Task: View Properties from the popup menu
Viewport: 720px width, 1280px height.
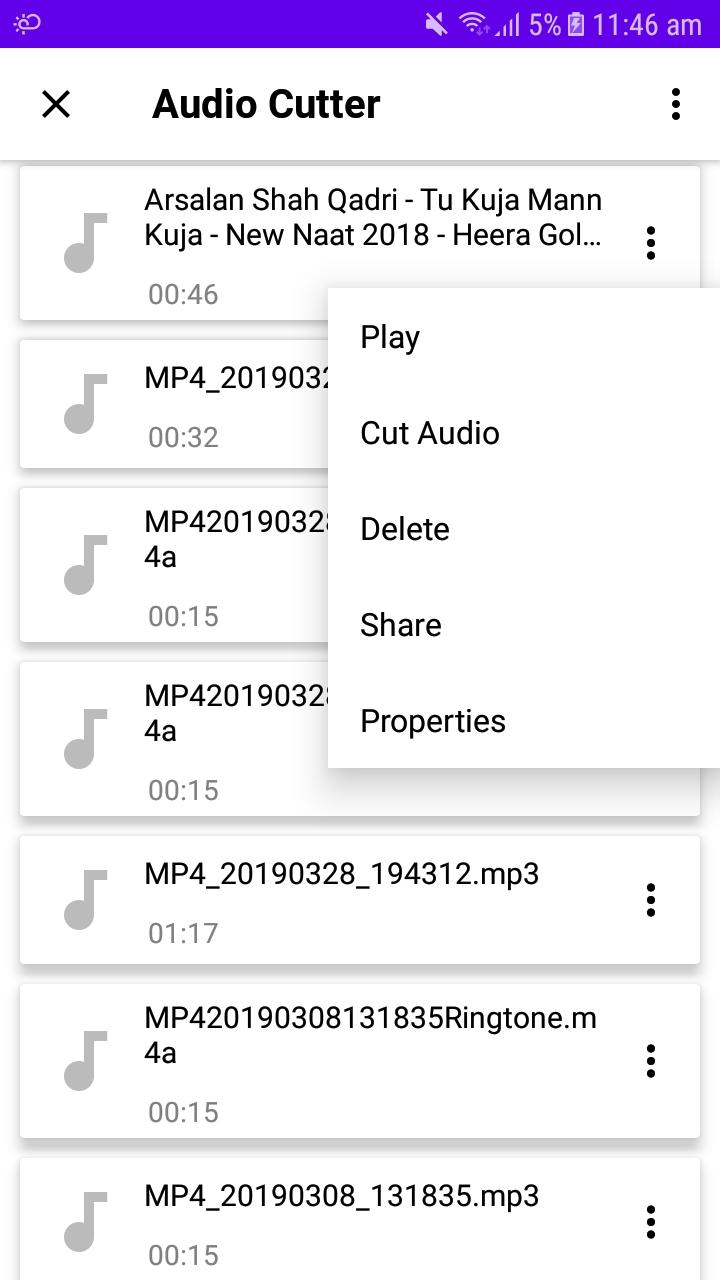Action: (524, 721)
